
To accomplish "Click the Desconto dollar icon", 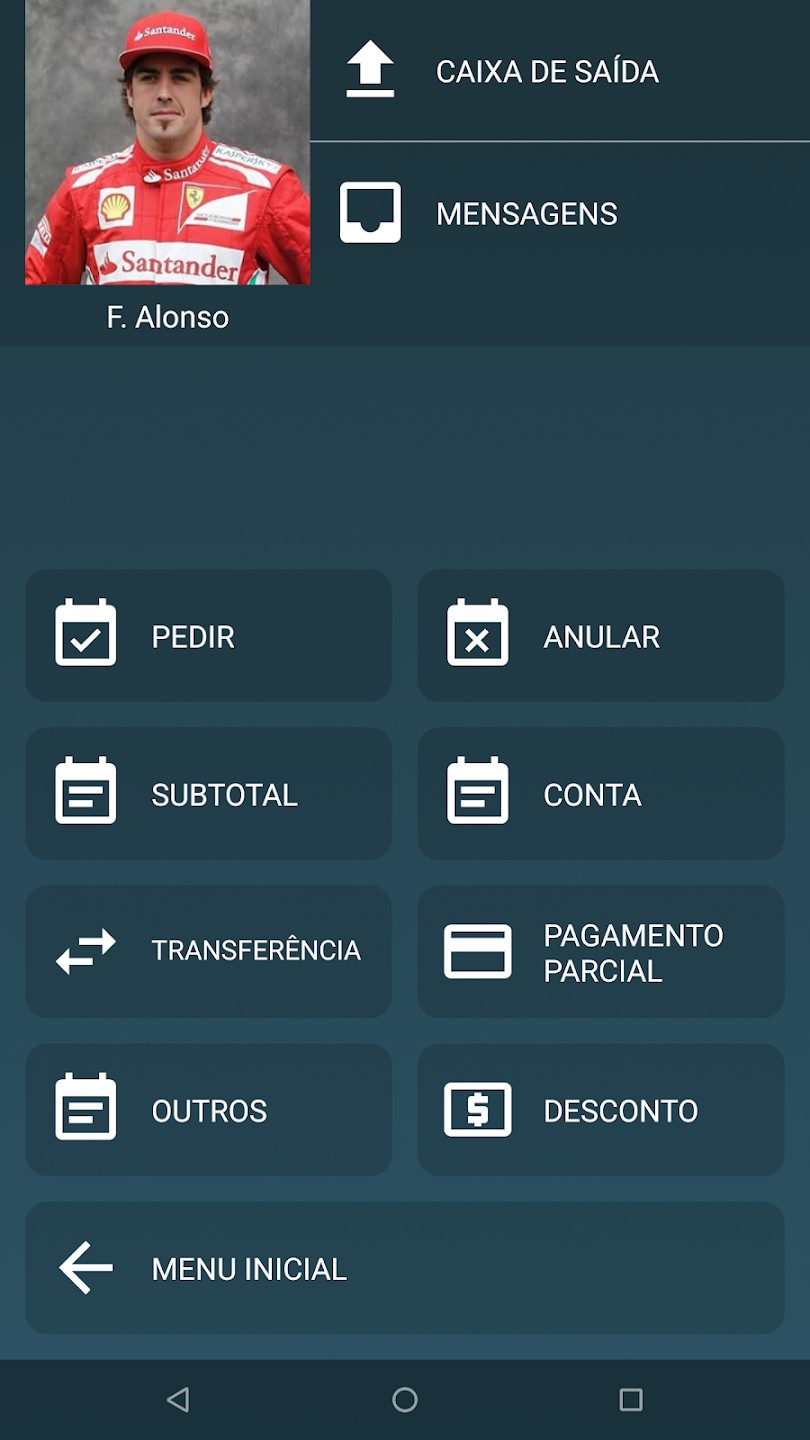I will coord(477,1110).
